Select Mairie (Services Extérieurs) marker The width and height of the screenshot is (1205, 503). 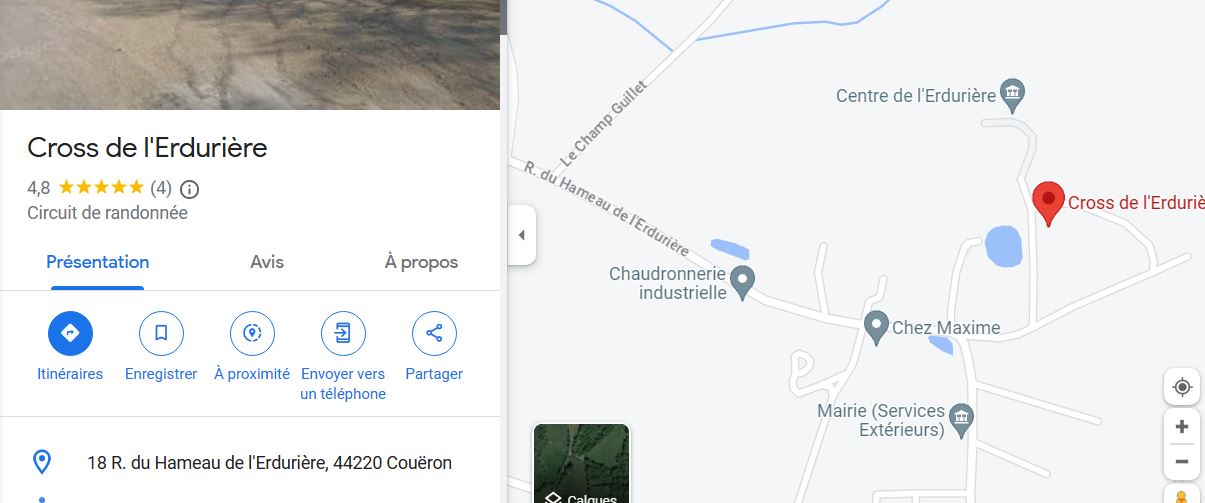[962, 417]
